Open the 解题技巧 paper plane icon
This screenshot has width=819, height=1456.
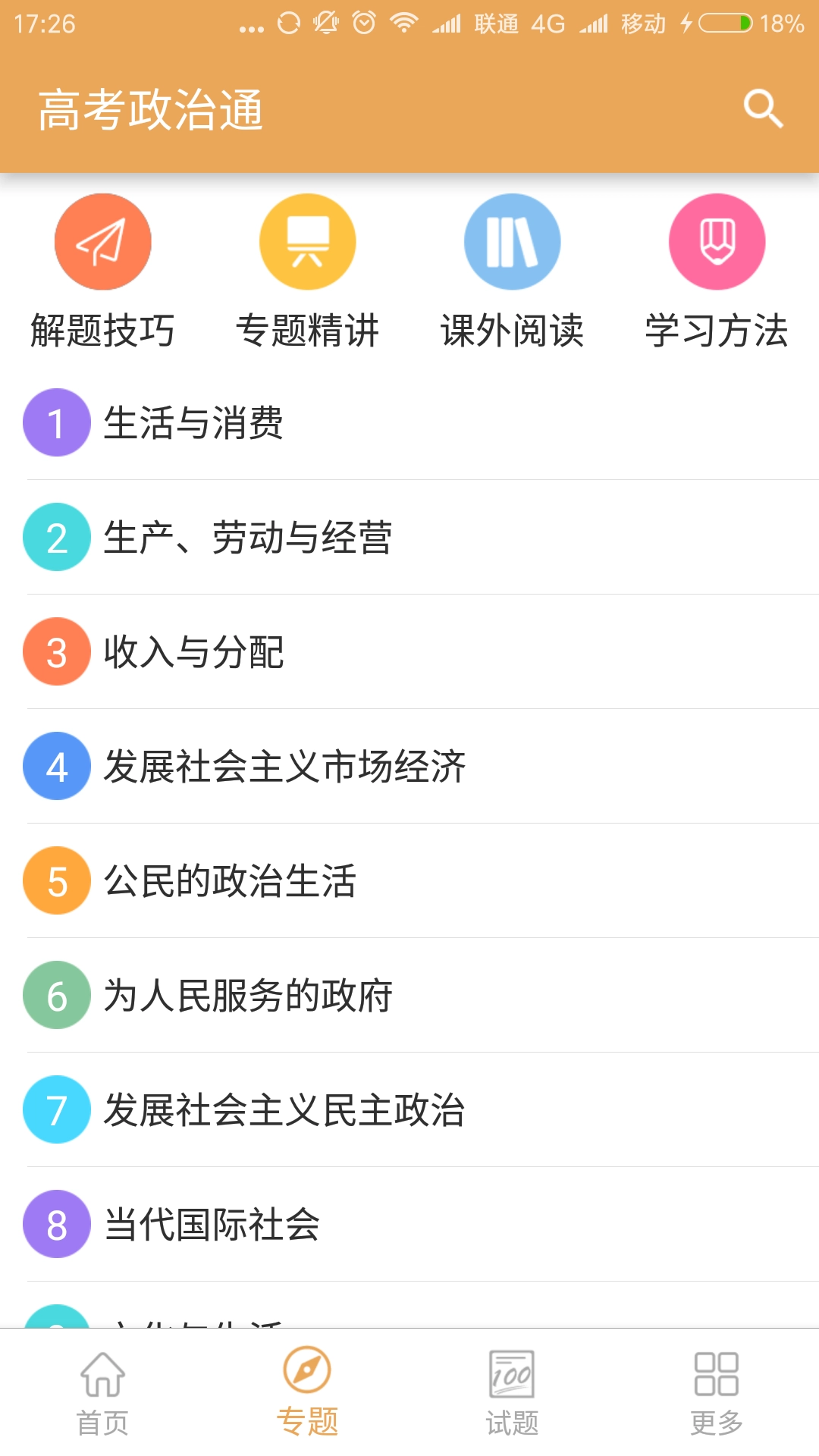(103, 240)
